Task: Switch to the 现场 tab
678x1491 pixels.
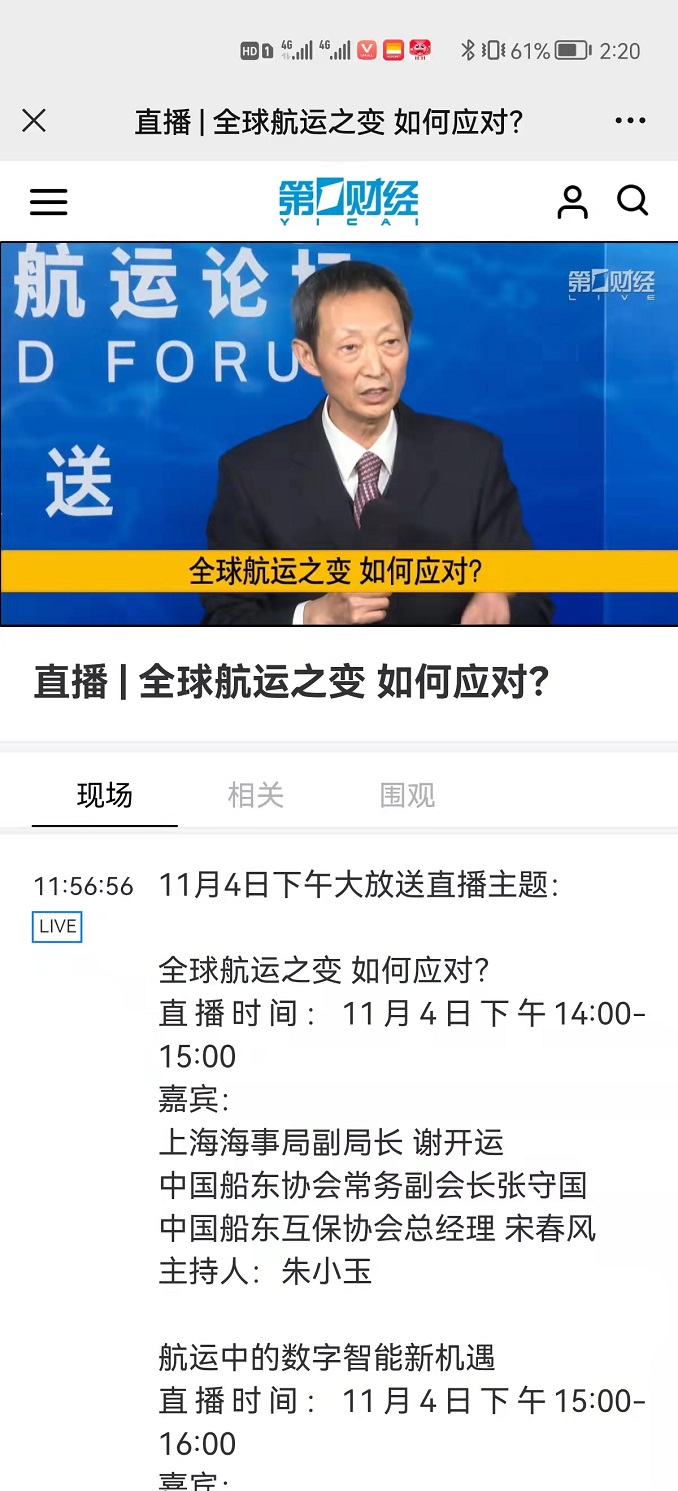Action: click(x=104, y=796)
